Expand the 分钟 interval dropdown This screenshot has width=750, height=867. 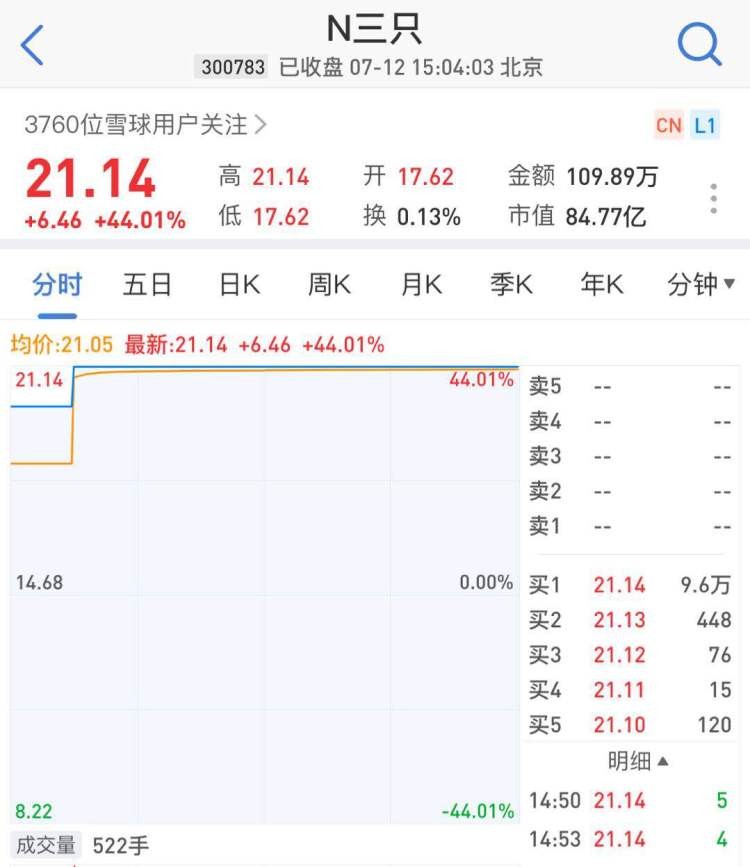pyautogui.click(x=694, y=285)
